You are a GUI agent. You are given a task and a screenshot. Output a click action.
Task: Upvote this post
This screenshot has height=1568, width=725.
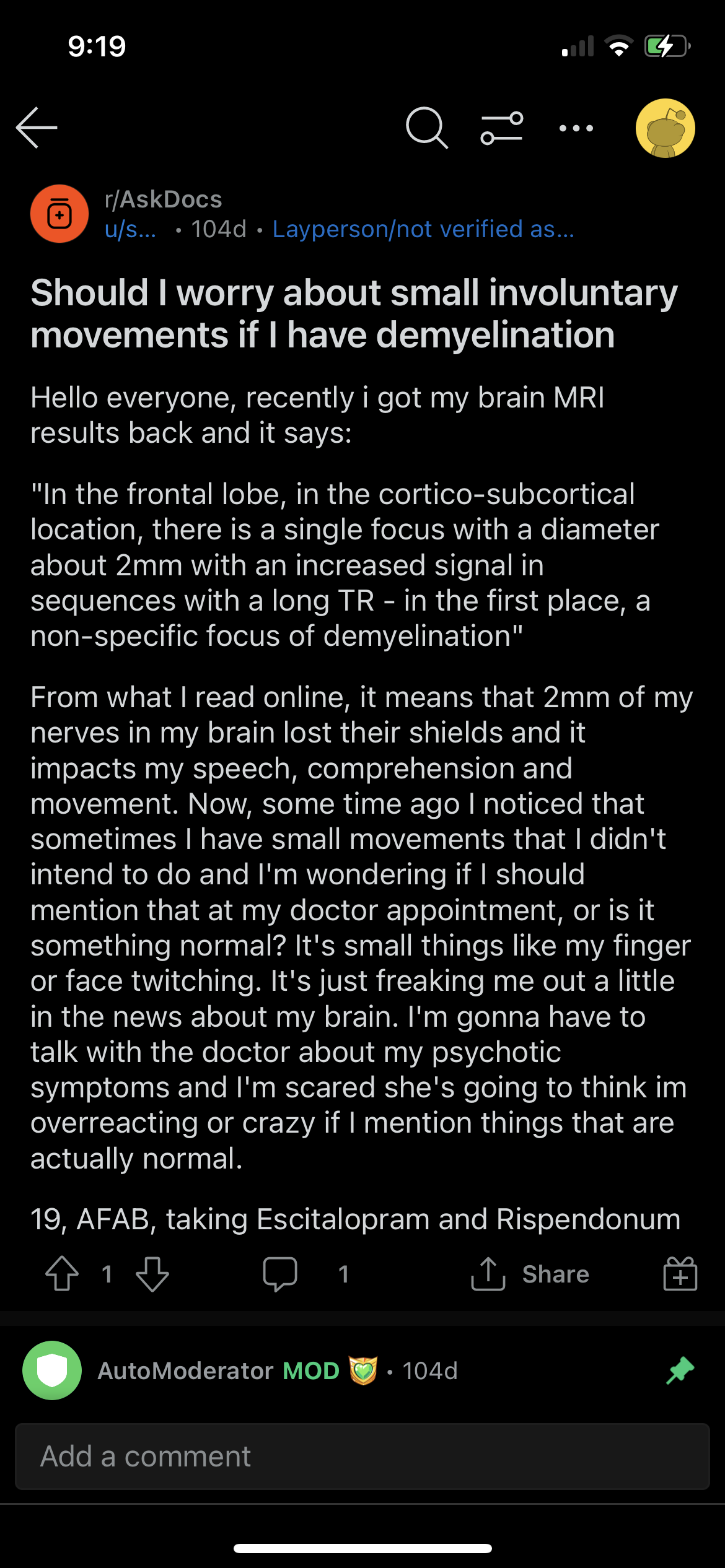click(62, 1274)
